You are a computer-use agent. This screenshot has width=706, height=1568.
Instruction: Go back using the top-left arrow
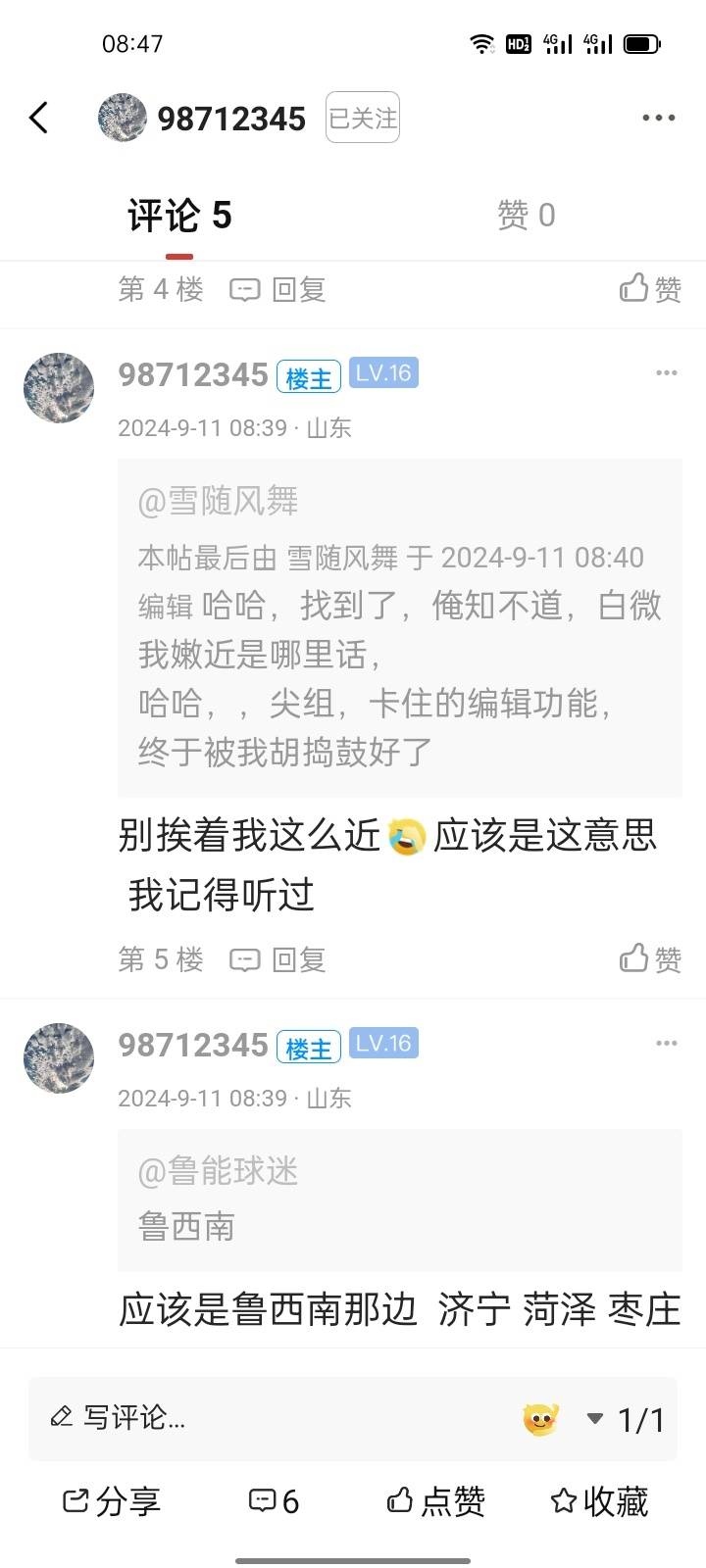click(x=39, y=119)
